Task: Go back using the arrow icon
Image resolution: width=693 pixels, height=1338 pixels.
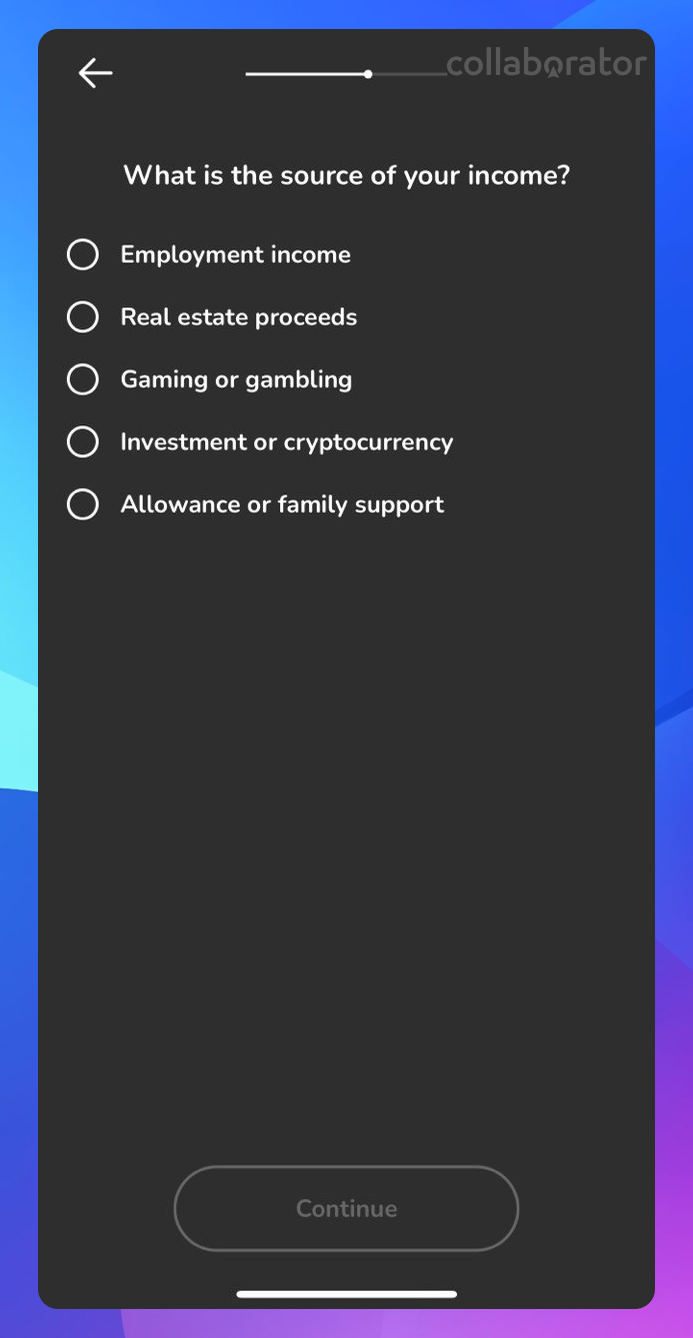Action: tap(95, 73)
